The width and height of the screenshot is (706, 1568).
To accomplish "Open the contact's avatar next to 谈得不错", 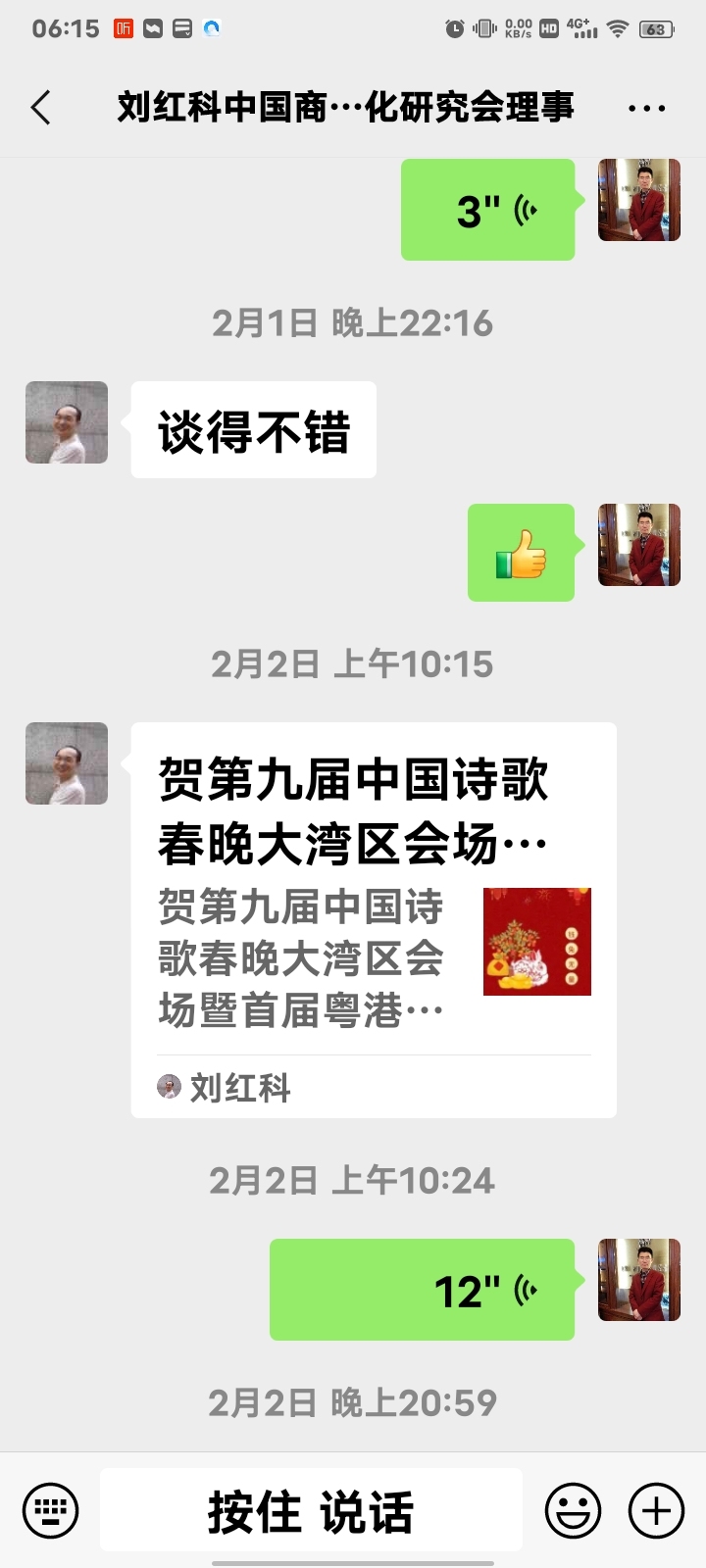I will [67, 422].
